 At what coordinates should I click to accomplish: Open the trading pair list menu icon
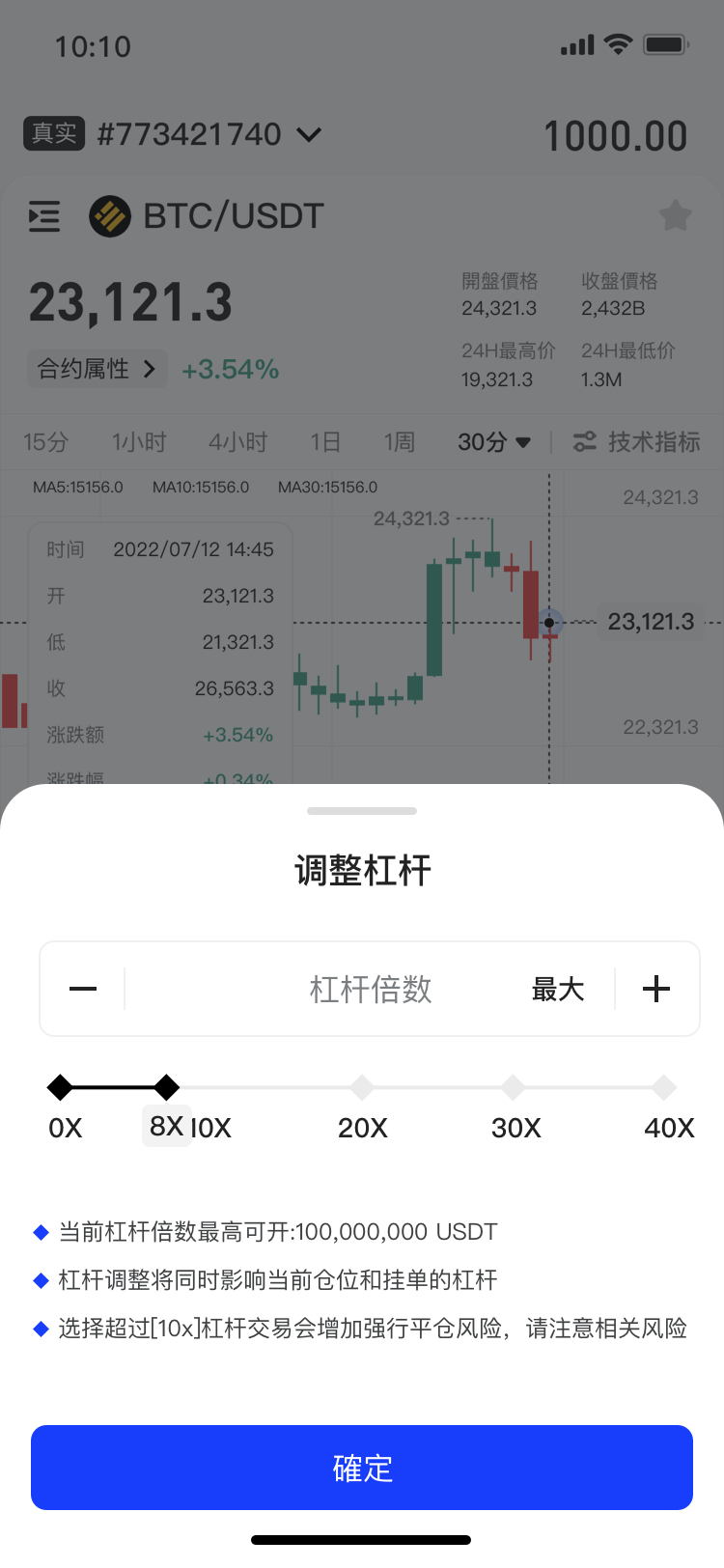[x=44, y=216]
